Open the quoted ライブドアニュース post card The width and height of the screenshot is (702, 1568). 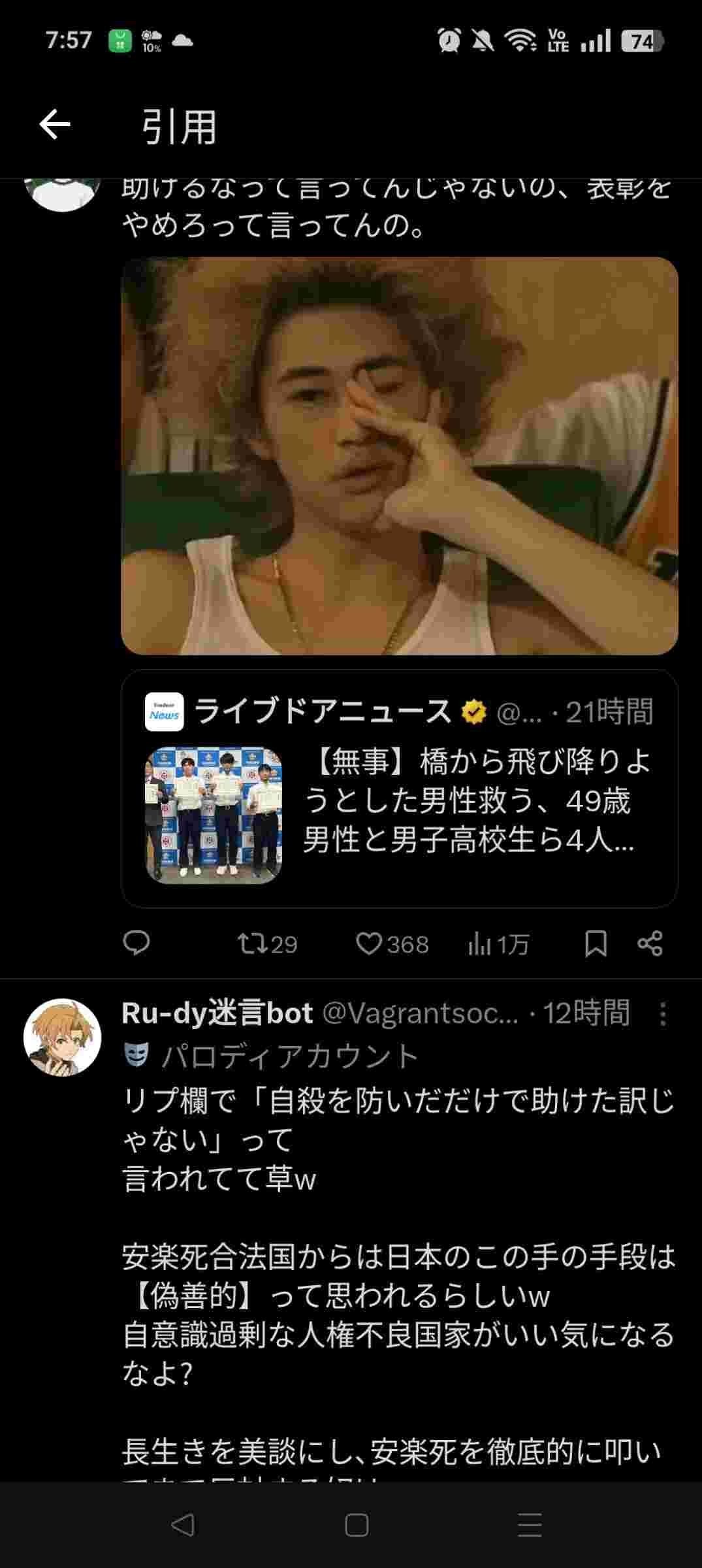pos(399,788)
